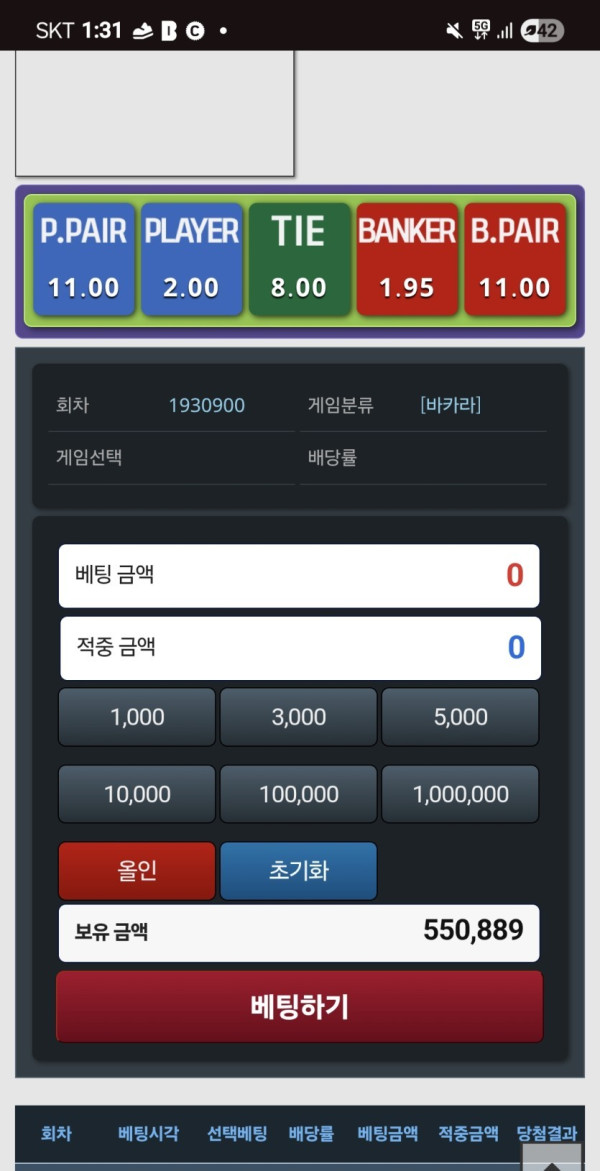Add 10,000 to the bet amount
The height and width of the screenshot is (1171, 600).
[x=137, y=794]
